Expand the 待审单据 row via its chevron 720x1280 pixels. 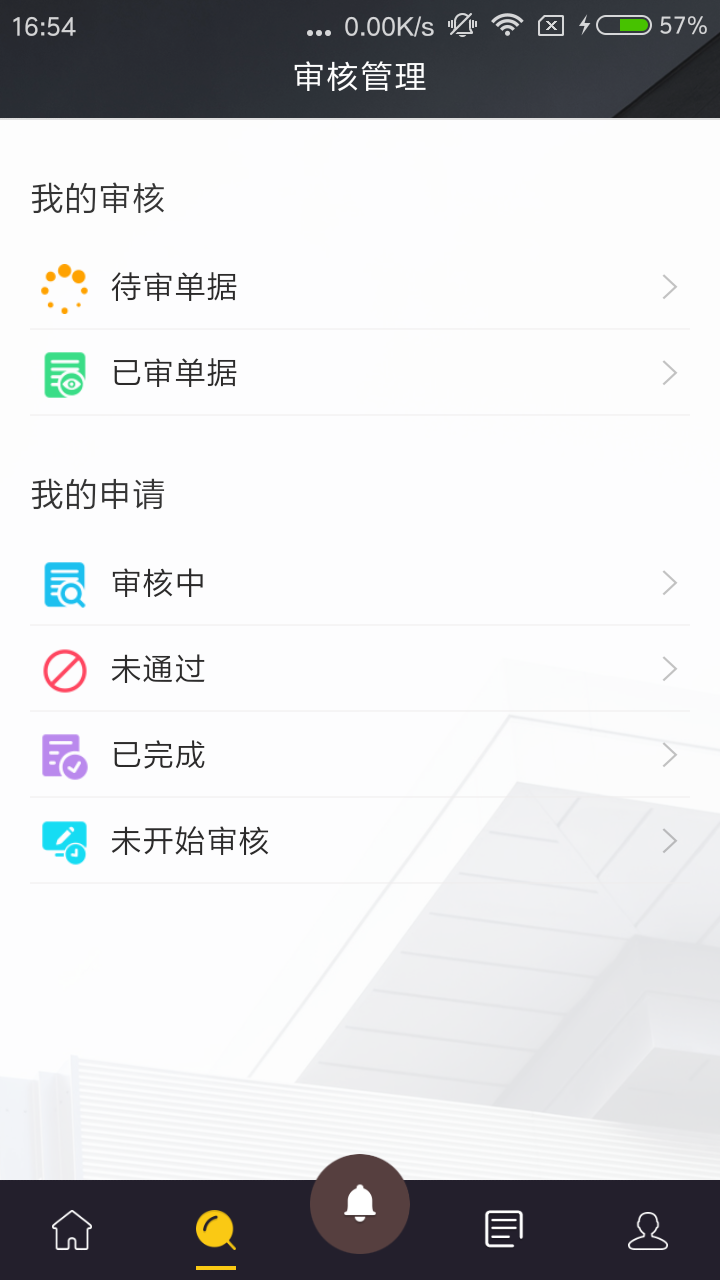[x=668, y=287]
